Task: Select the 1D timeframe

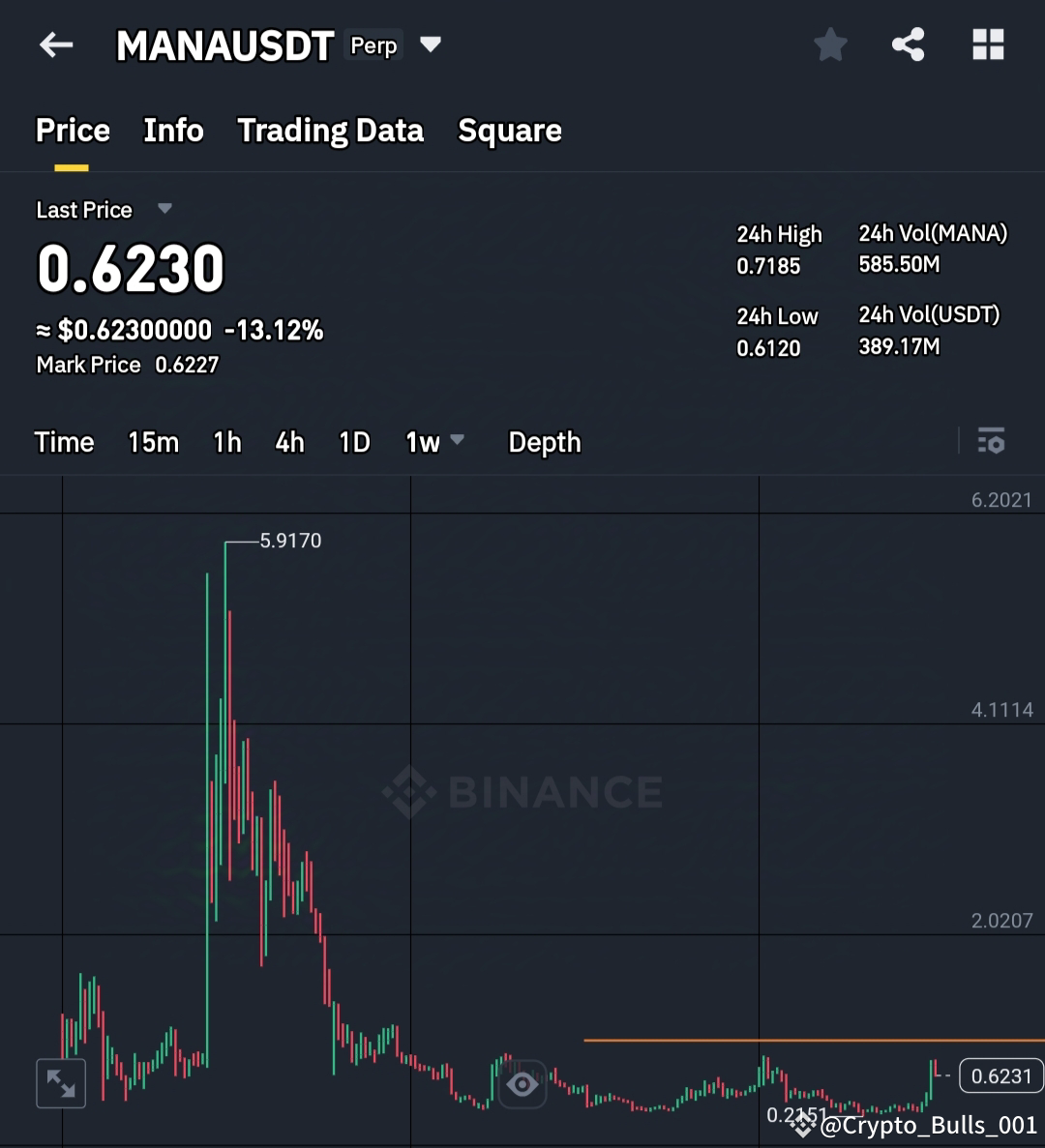Action: (x=353, y=442)
